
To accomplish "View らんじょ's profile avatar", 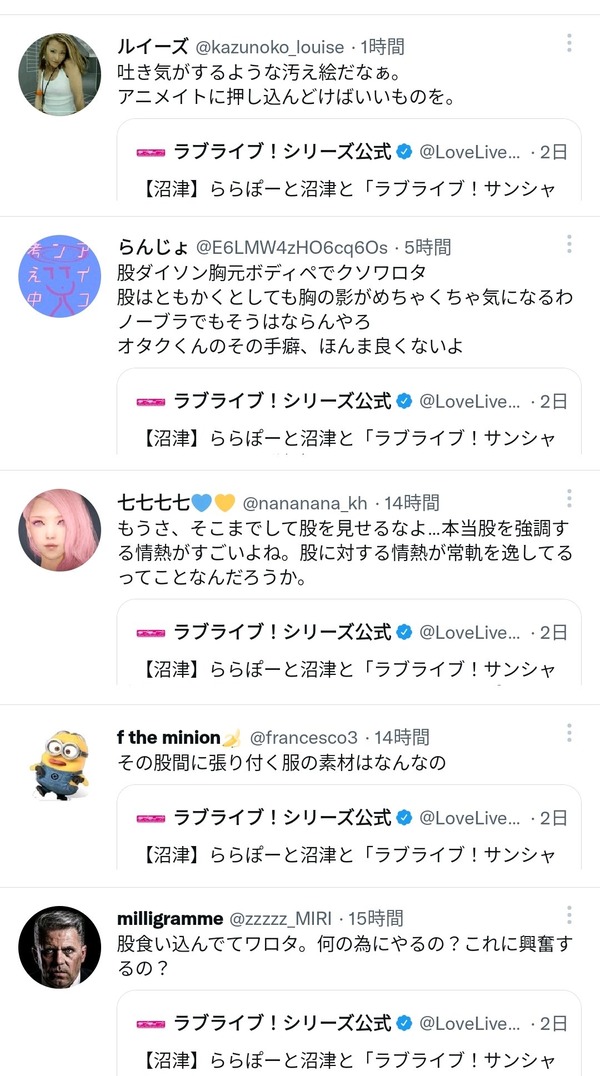I will (x=60, y=276).
